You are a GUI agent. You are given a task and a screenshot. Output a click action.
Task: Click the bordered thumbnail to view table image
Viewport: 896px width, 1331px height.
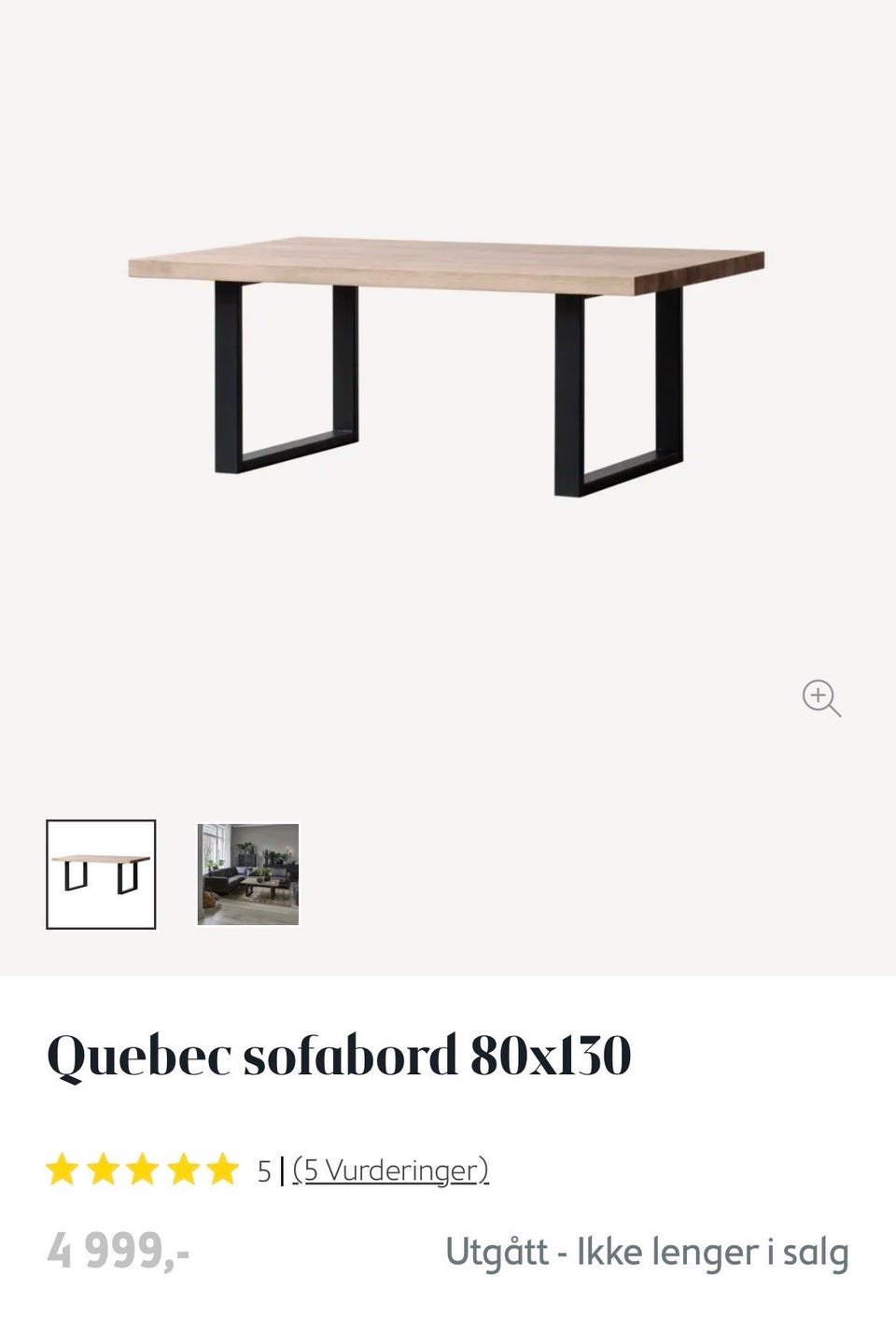pos(102,876)
